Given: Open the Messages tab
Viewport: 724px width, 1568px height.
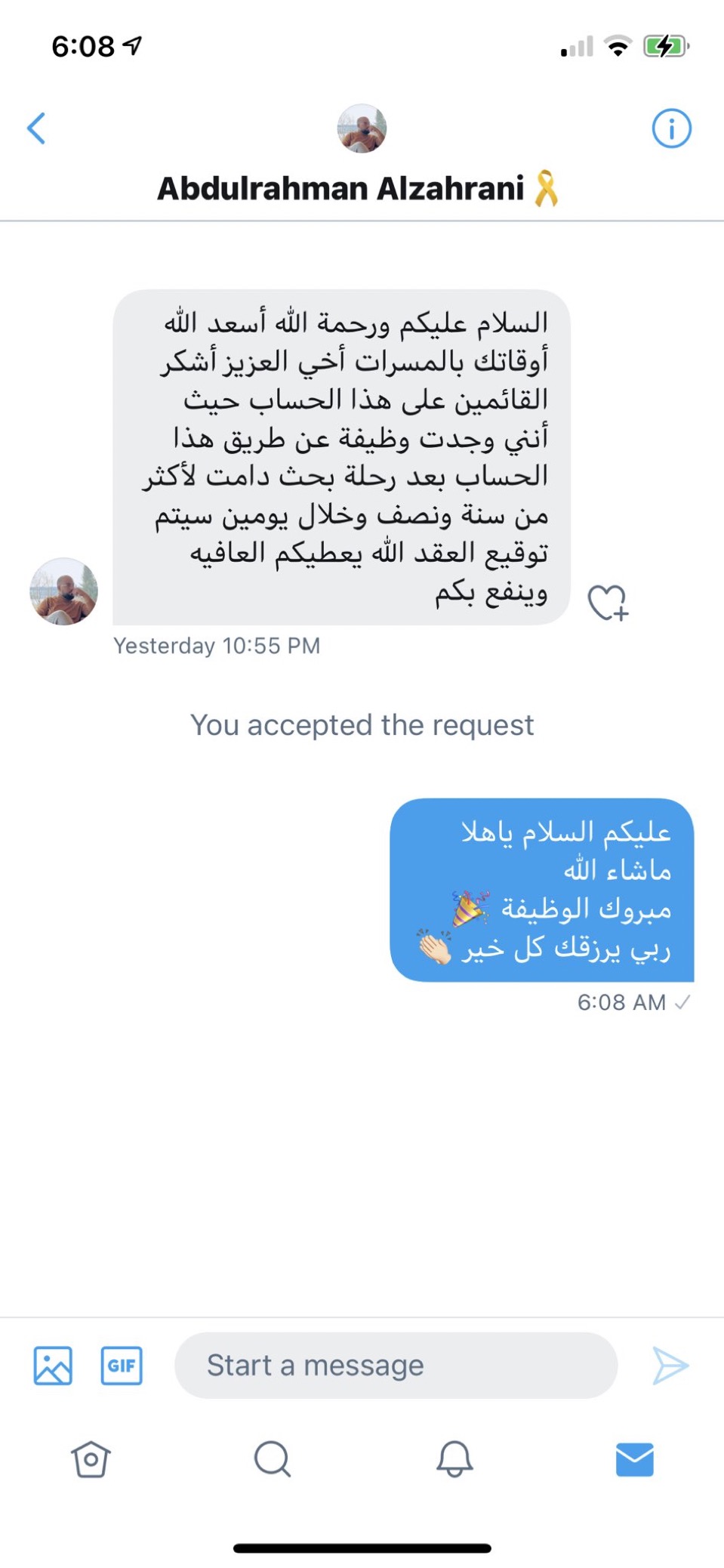Looking at the screenshot, I should [634, 1458].
